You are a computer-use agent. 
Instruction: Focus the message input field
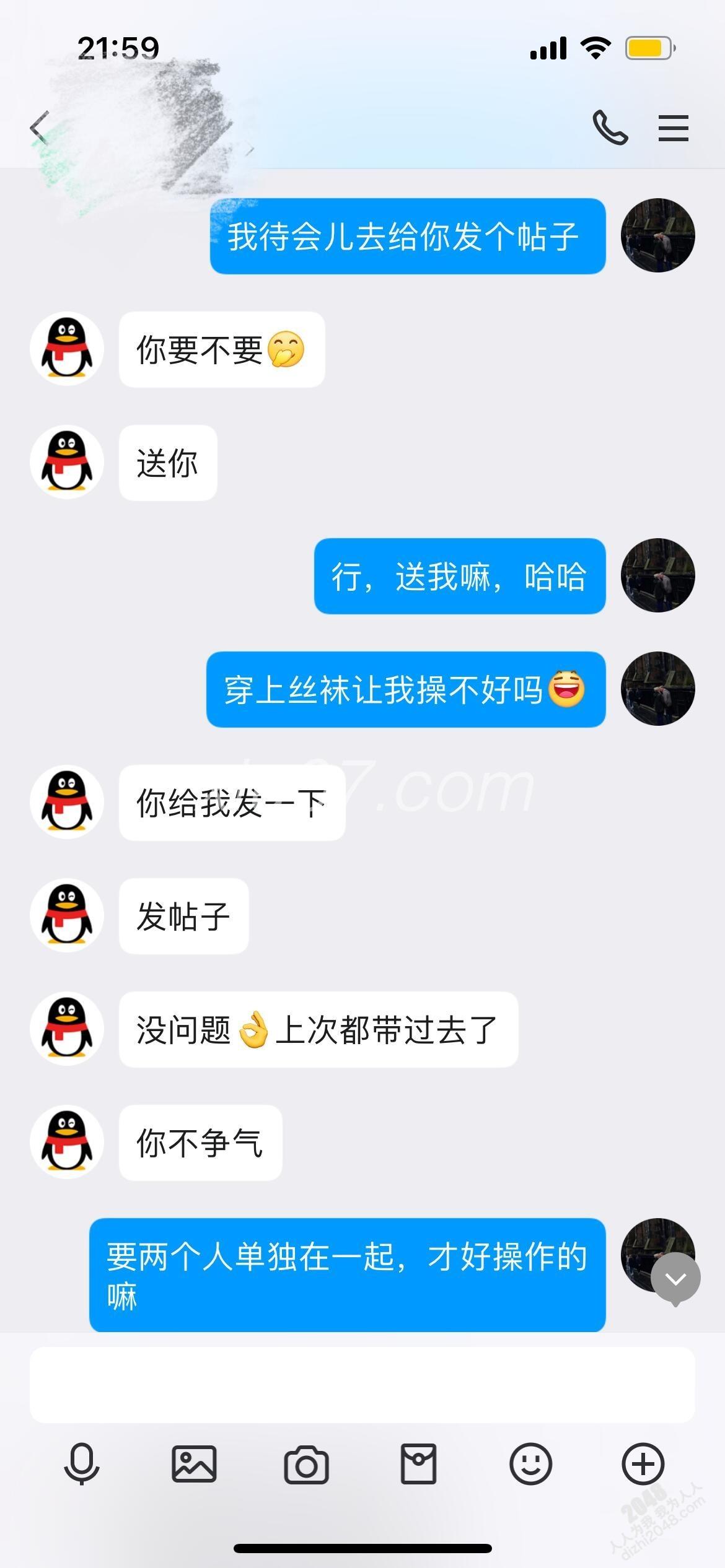pyautogui.click(x=362, y=1385)
